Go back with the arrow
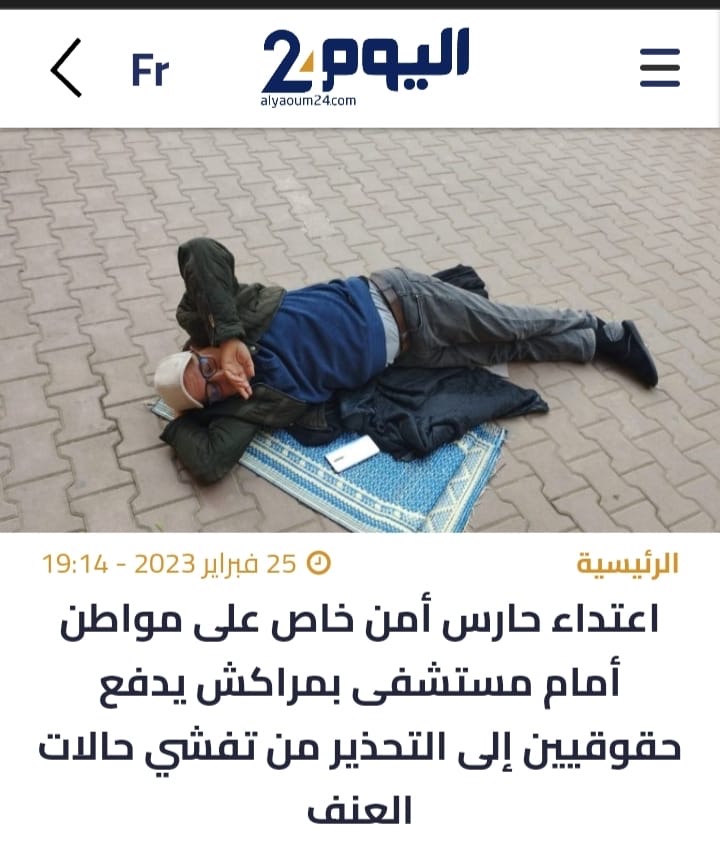 click(x=66, y=69)
